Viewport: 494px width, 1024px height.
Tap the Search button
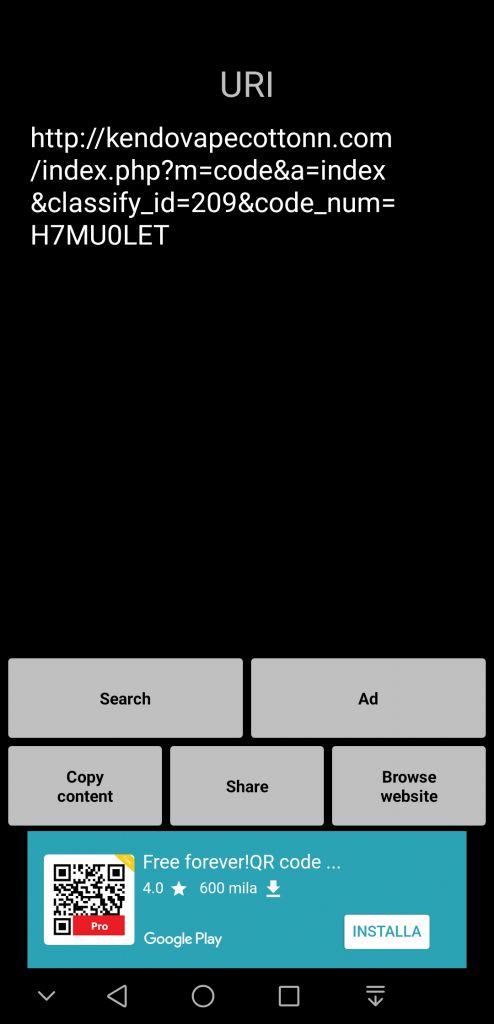pyautogui.click(x=125, y=698)
